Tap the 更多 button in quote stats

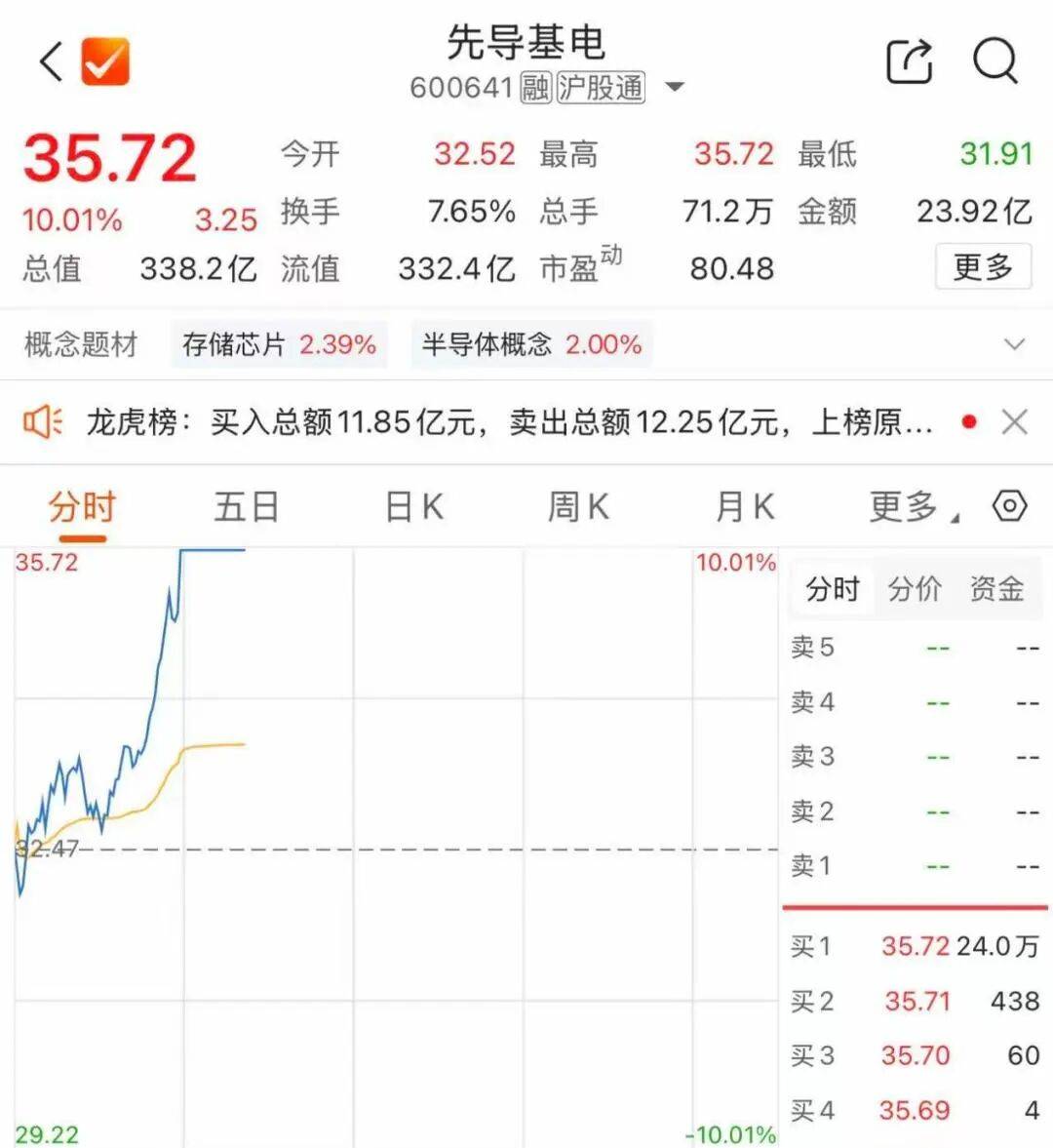(x=983, y=266)
